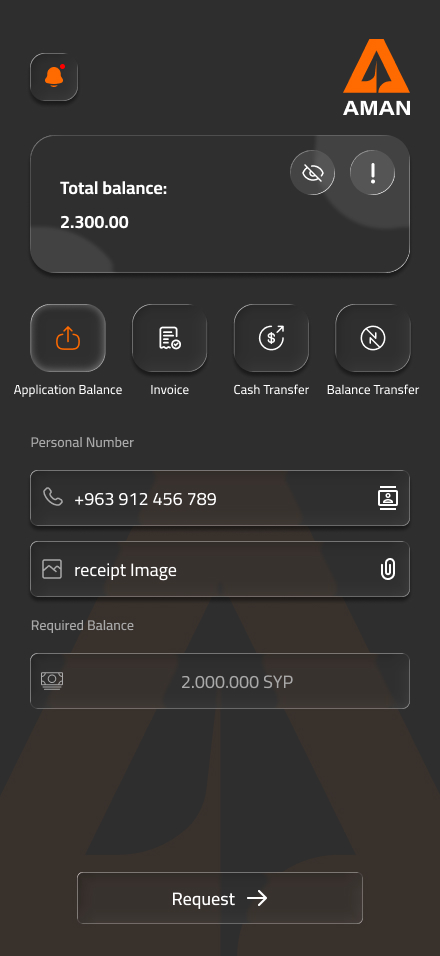Open the Invoice section
Image resolution: width=440 pixels, height=956 pixels.
pos(169,338)
